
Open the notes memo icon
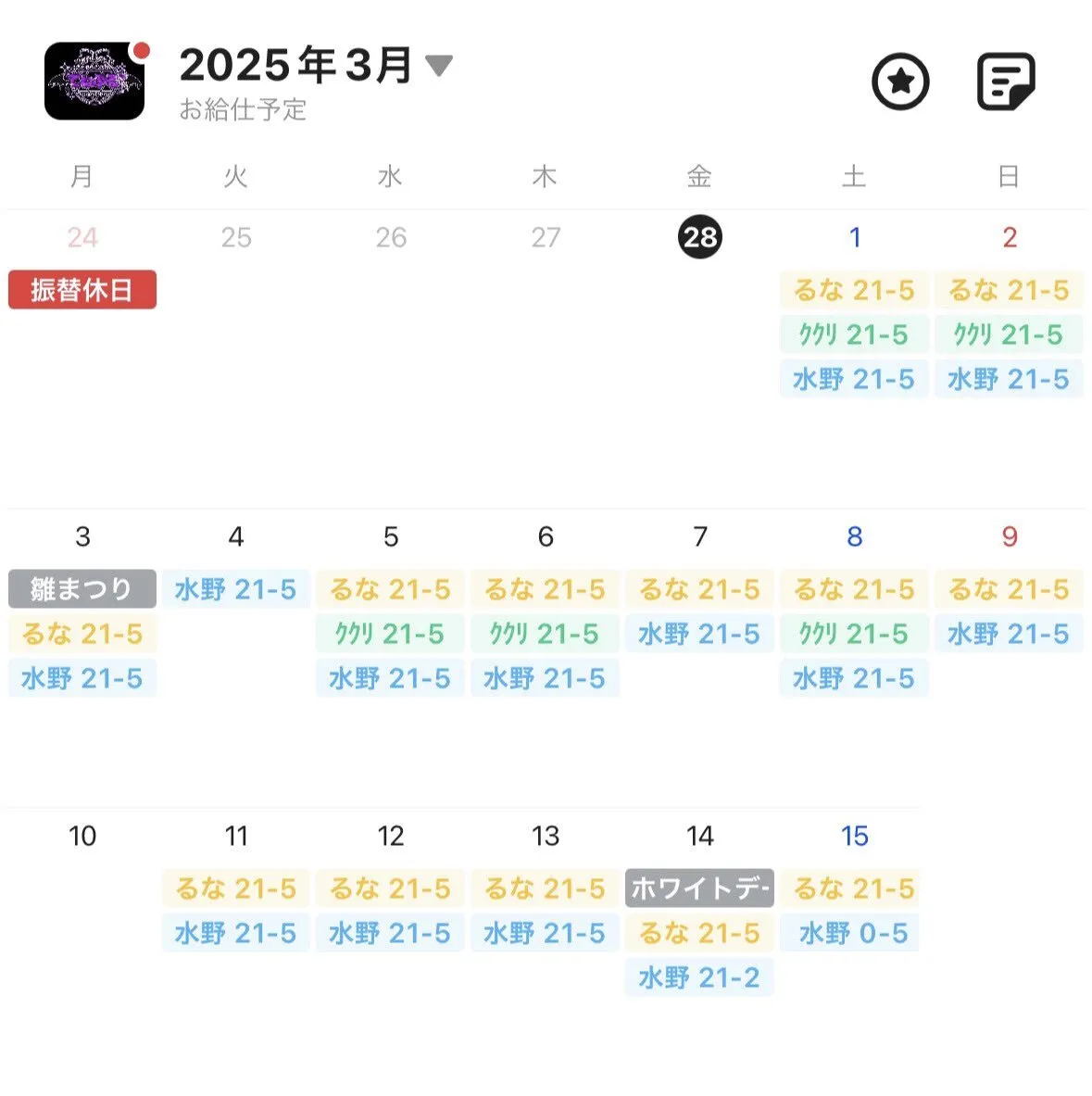point(1006,82)
